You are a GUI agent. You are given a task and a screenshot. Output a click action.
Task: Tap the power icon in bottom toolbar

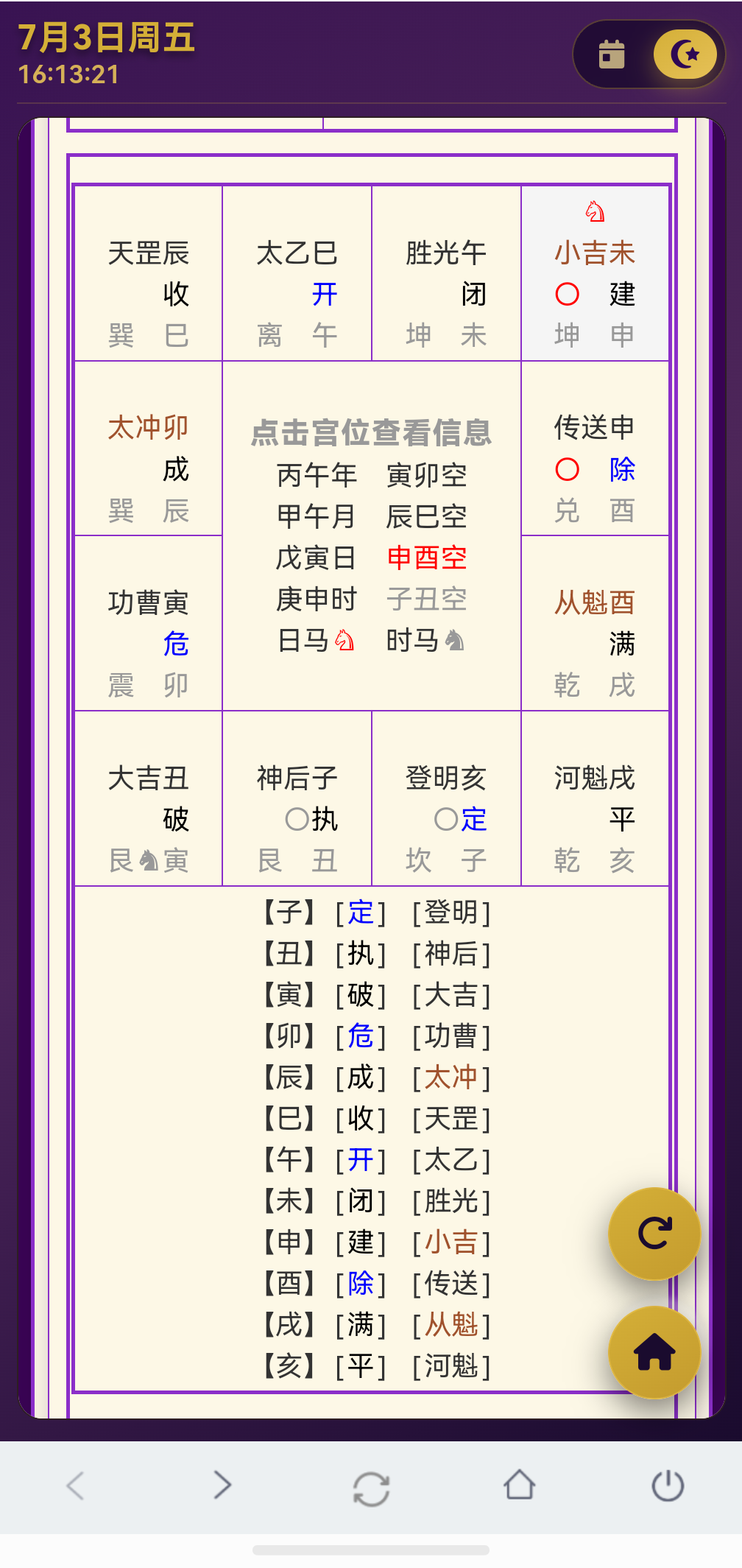click(x=668, y=1486)
